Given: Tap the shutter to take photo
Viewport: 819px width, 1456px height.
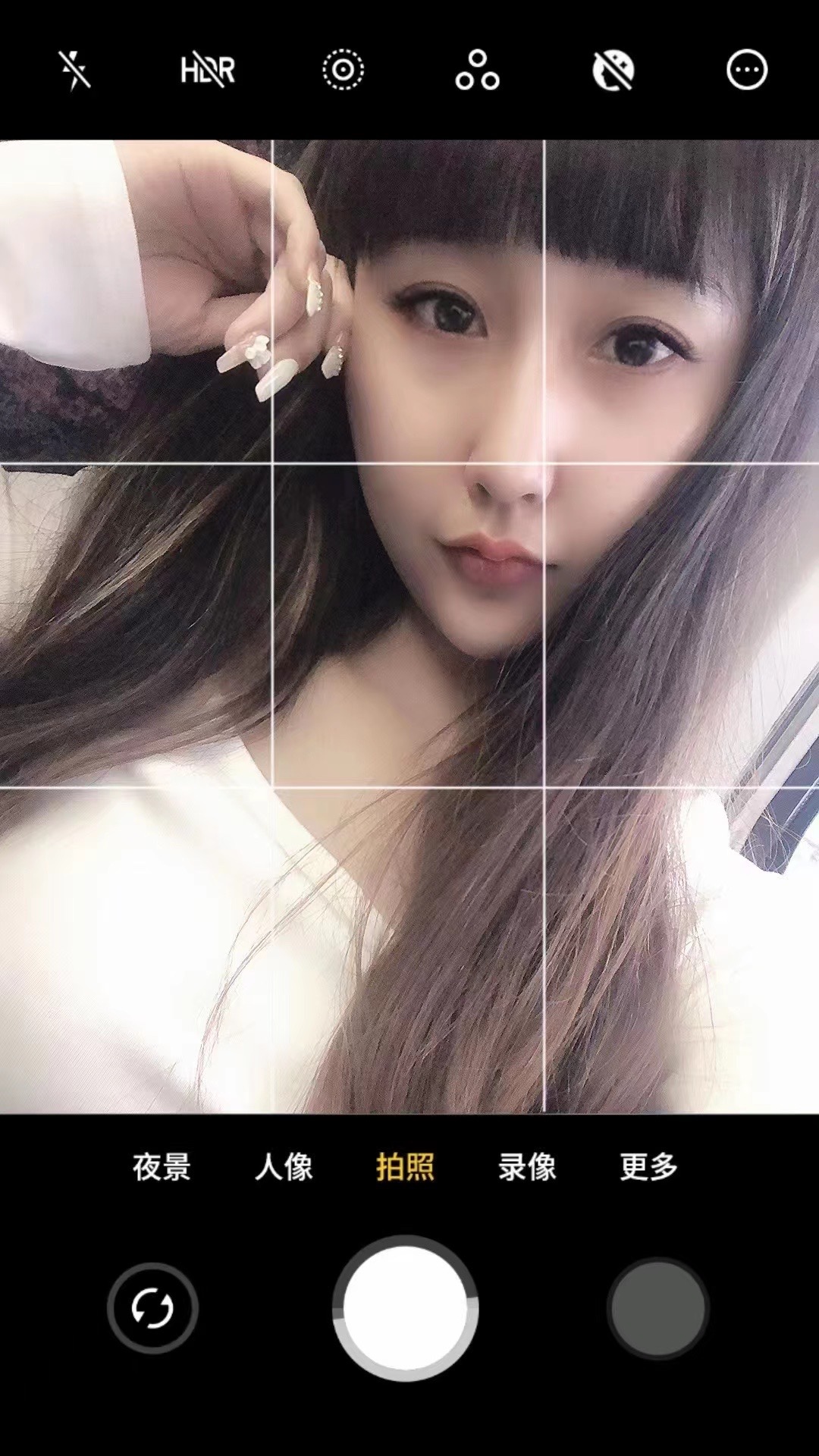Looking at the screenshot, I should (x=406, y=1308).
